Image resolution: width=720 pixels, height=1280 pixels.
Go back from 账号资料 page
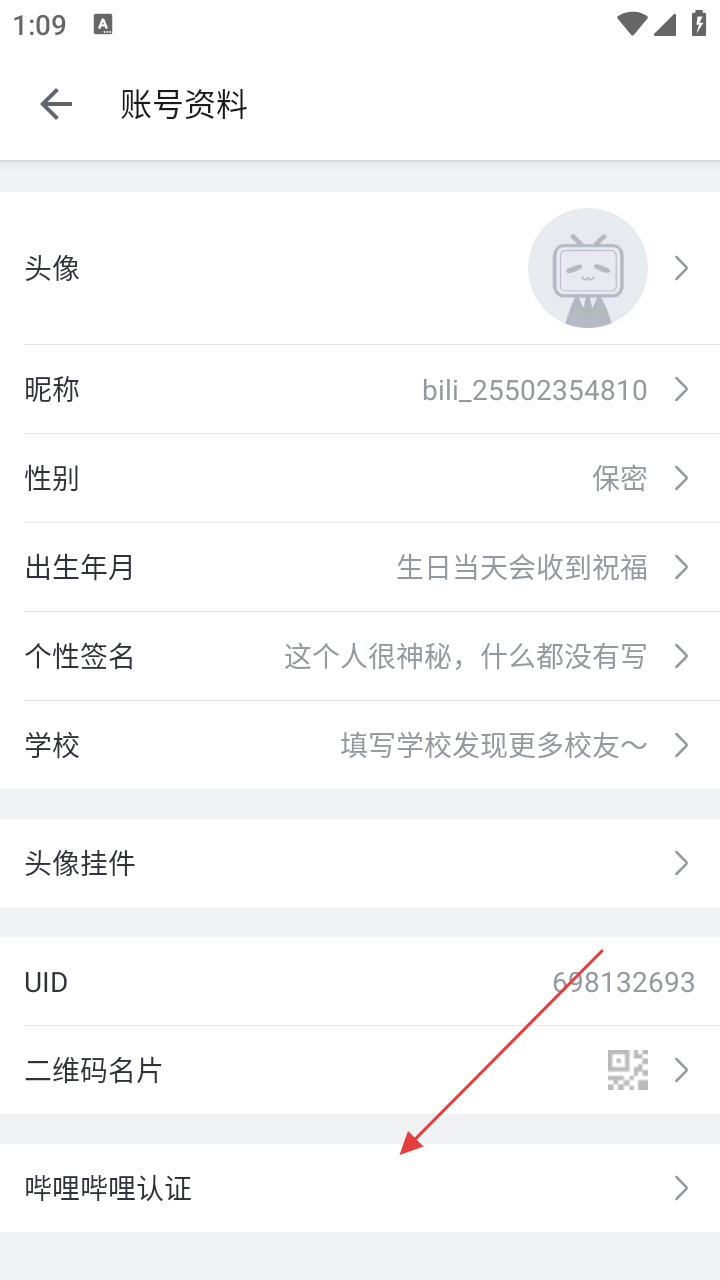click(x=56, y=104)
